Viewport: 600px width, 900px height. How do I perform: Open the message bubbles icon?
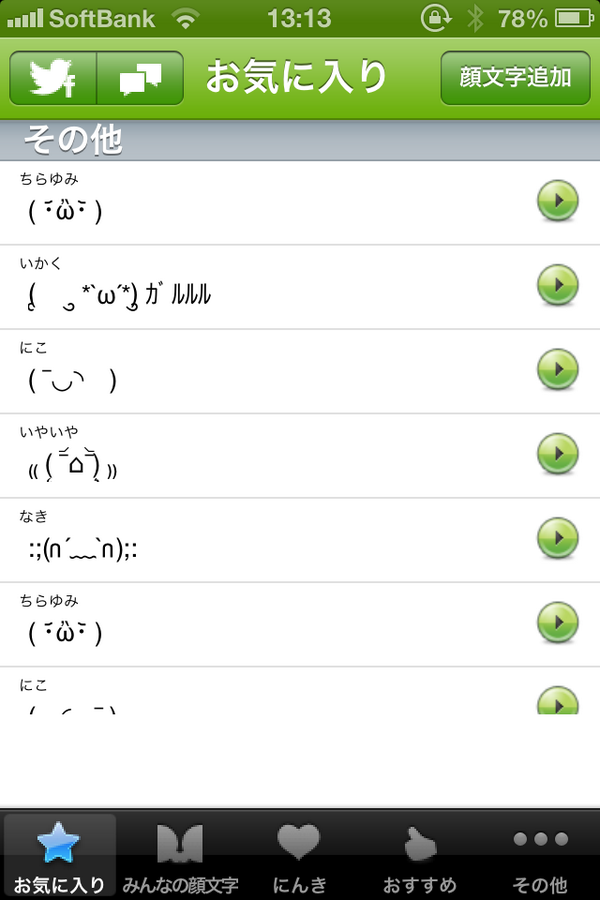140,78
